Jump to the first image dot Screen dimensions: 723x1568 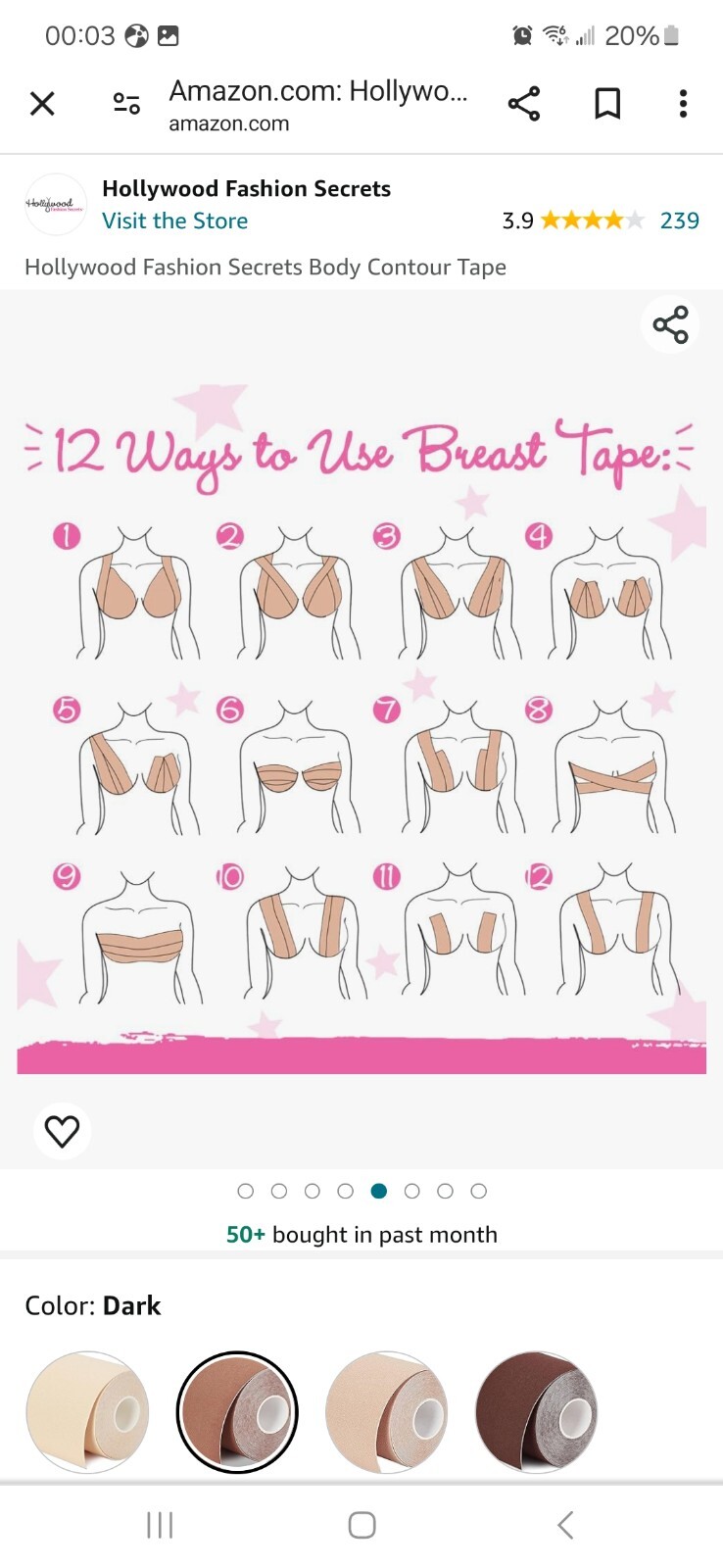click(x=246, y=1191)
